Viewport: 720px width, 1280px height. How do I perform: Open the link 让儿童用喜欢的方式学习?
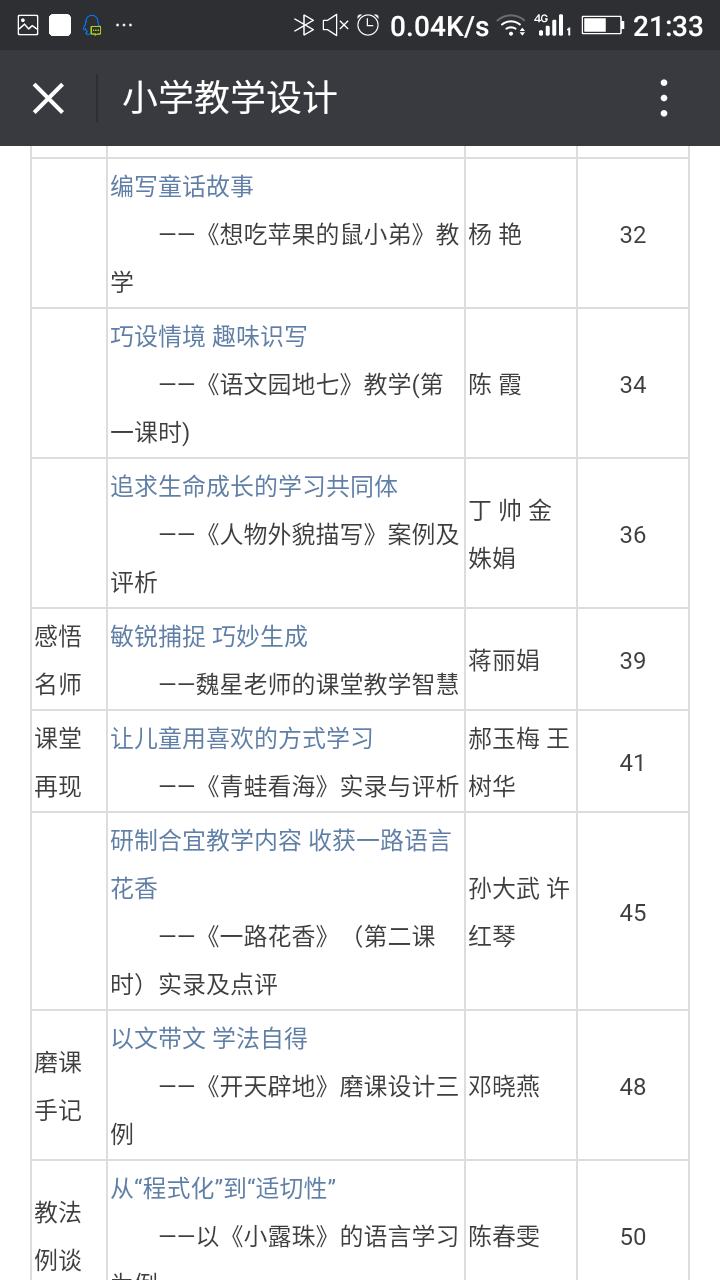[x=242, y=739]
